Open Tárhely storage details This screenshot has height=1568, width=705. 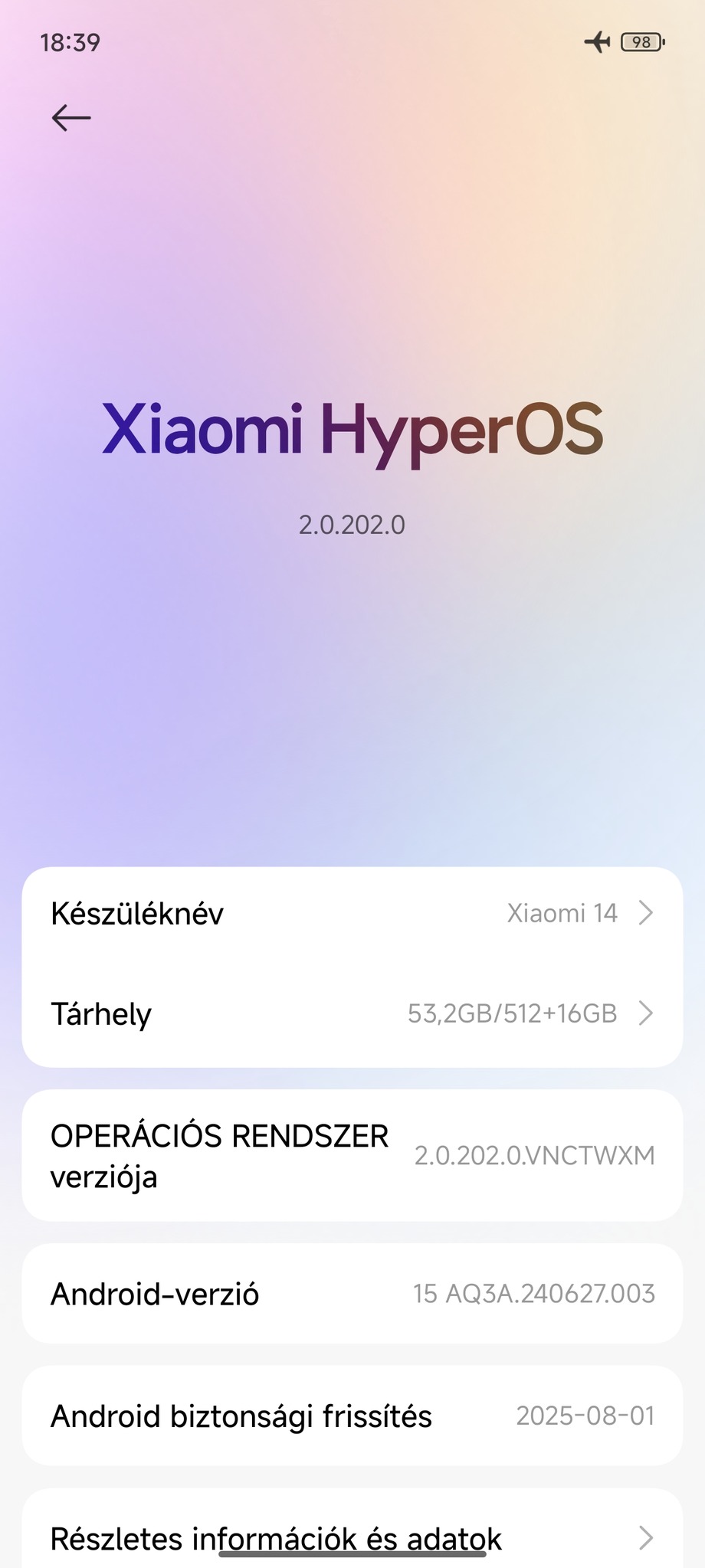tap(352, 1013)
